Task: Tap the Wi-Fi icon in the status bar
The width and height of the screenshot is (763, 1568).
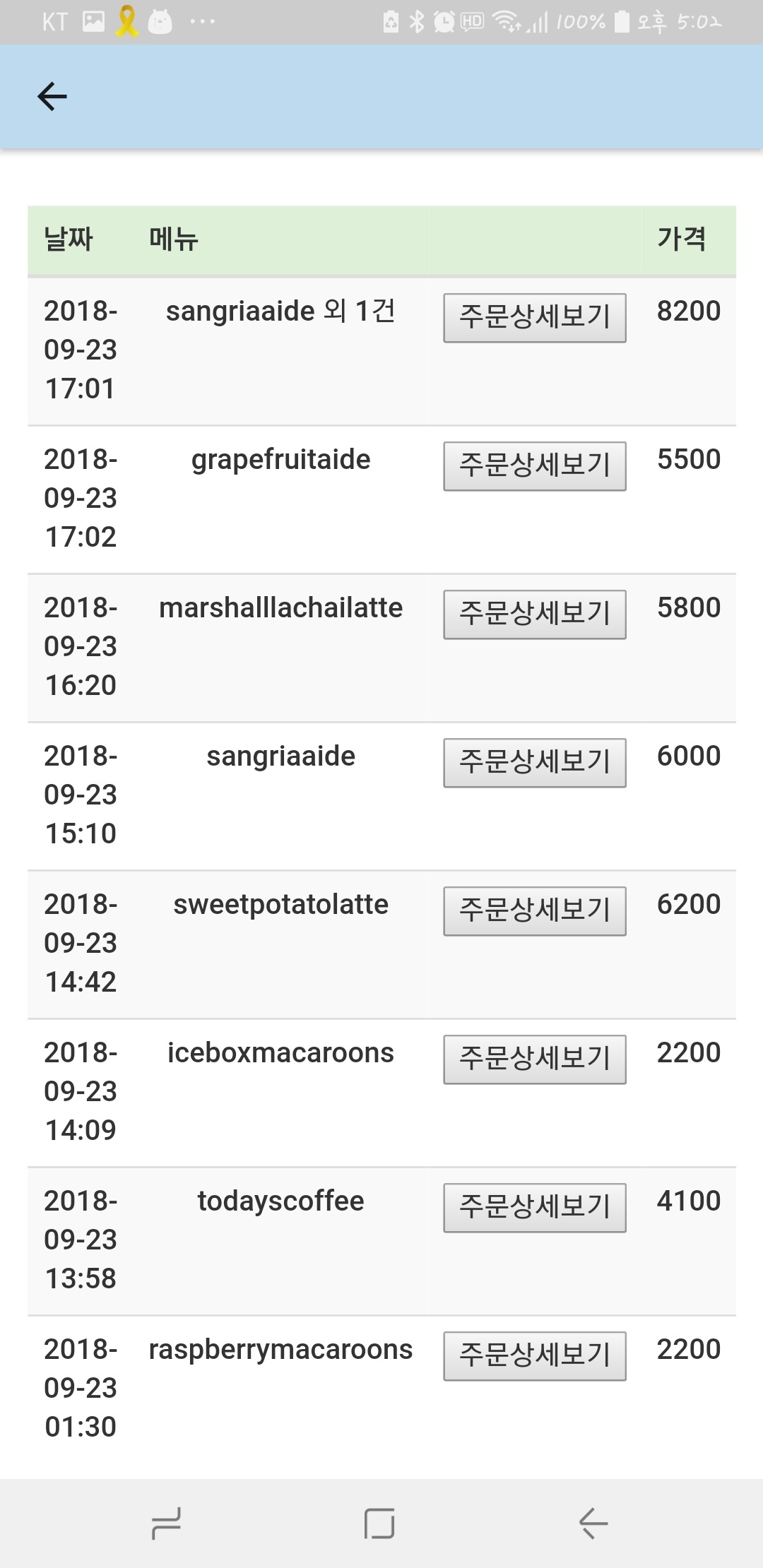Action: 507,21
